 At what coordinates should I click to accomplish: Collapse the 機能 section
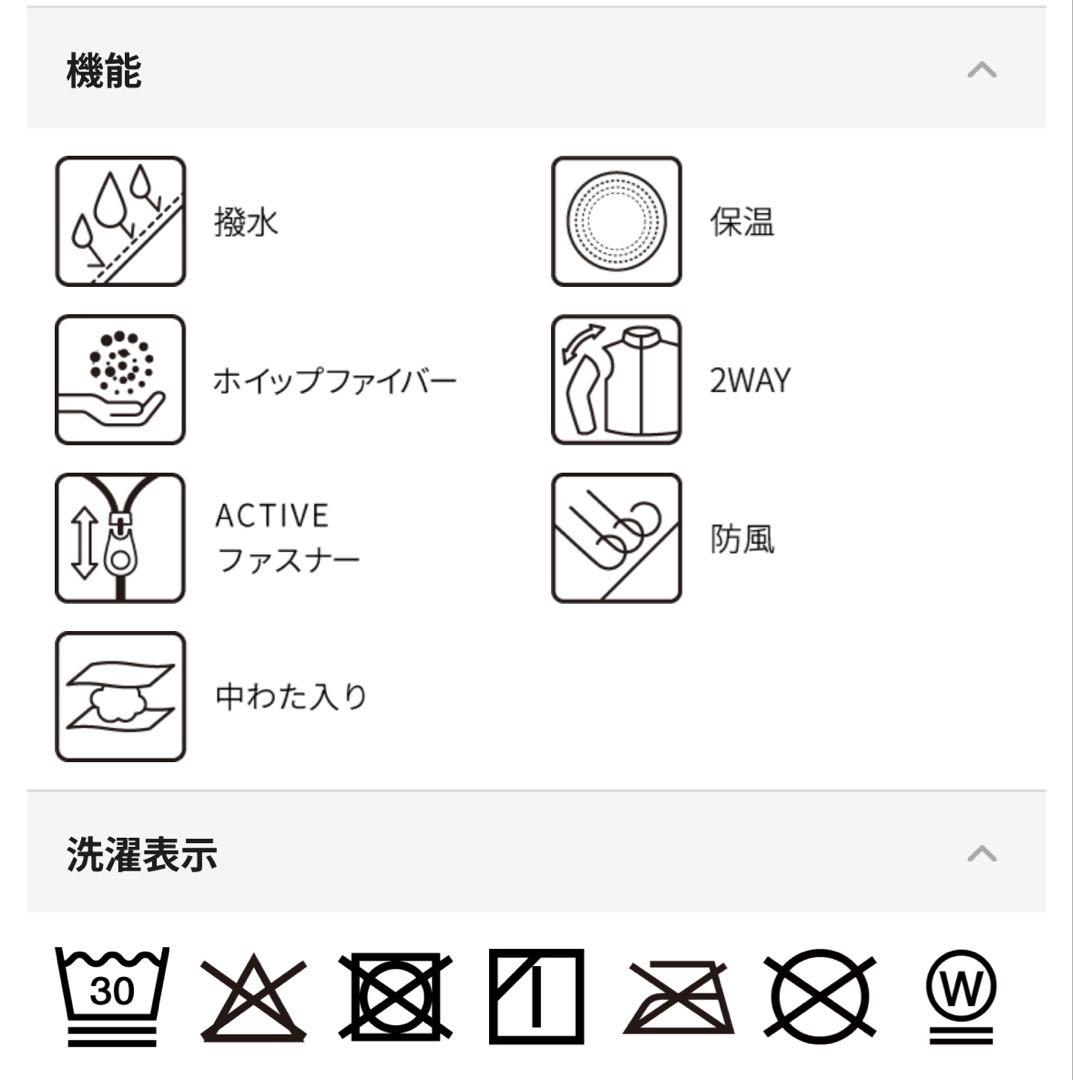[x=982, y=70]
